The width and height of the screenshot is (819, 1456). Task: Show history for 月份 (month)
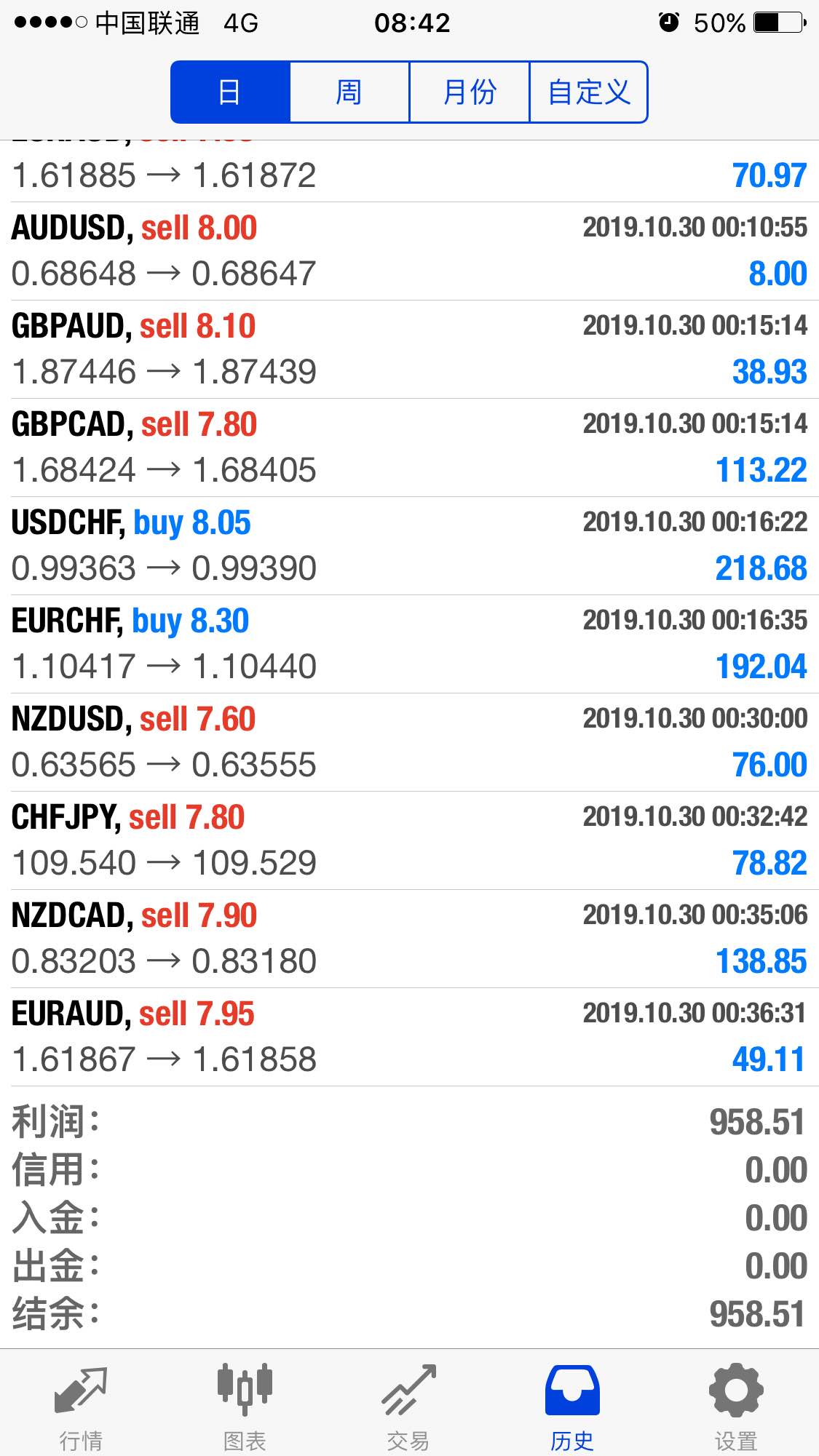point(470,92)
